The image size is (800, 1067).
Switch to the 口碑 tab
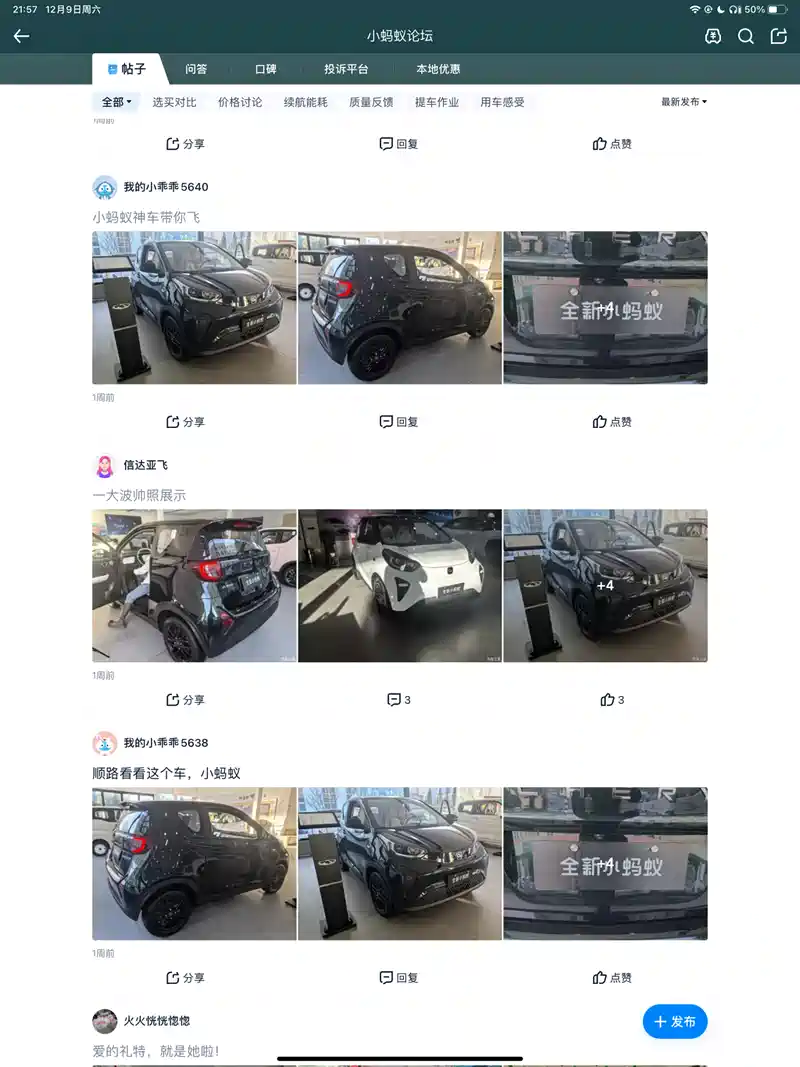(265, 69)
